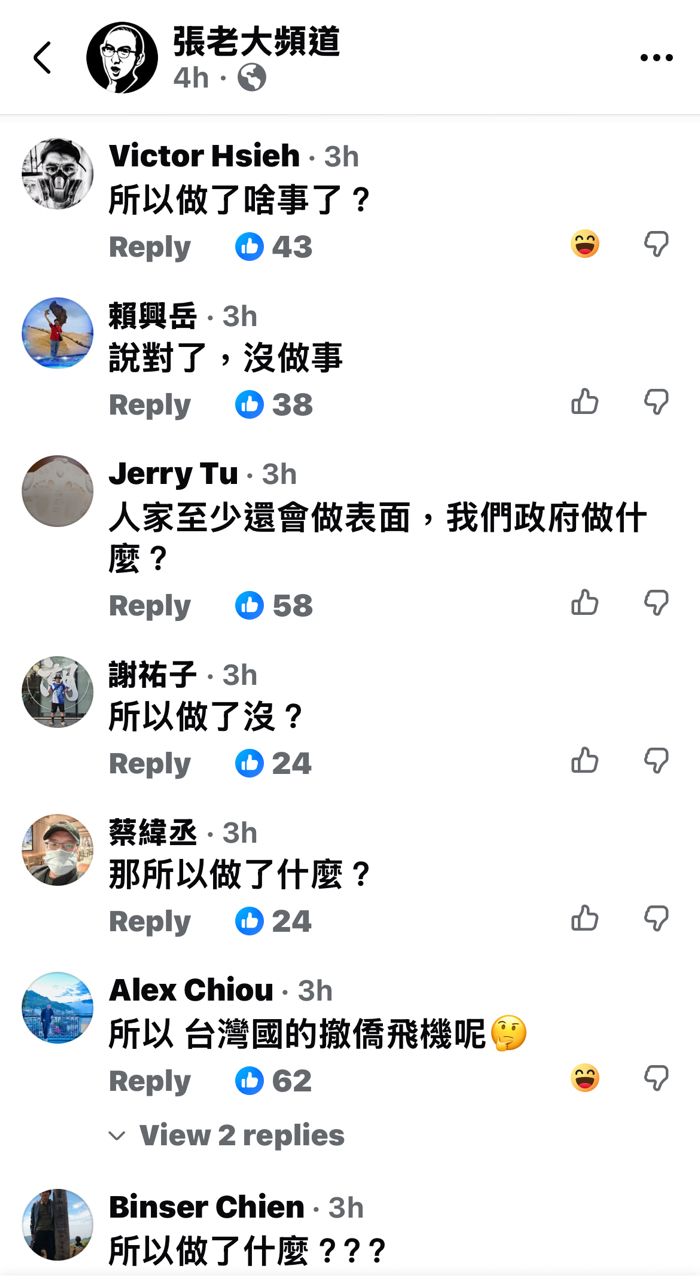This screenshot has height=1280, width=700.
Task: Thumbs down Jerry Tu's comment
Action: [x=656, y=602]
